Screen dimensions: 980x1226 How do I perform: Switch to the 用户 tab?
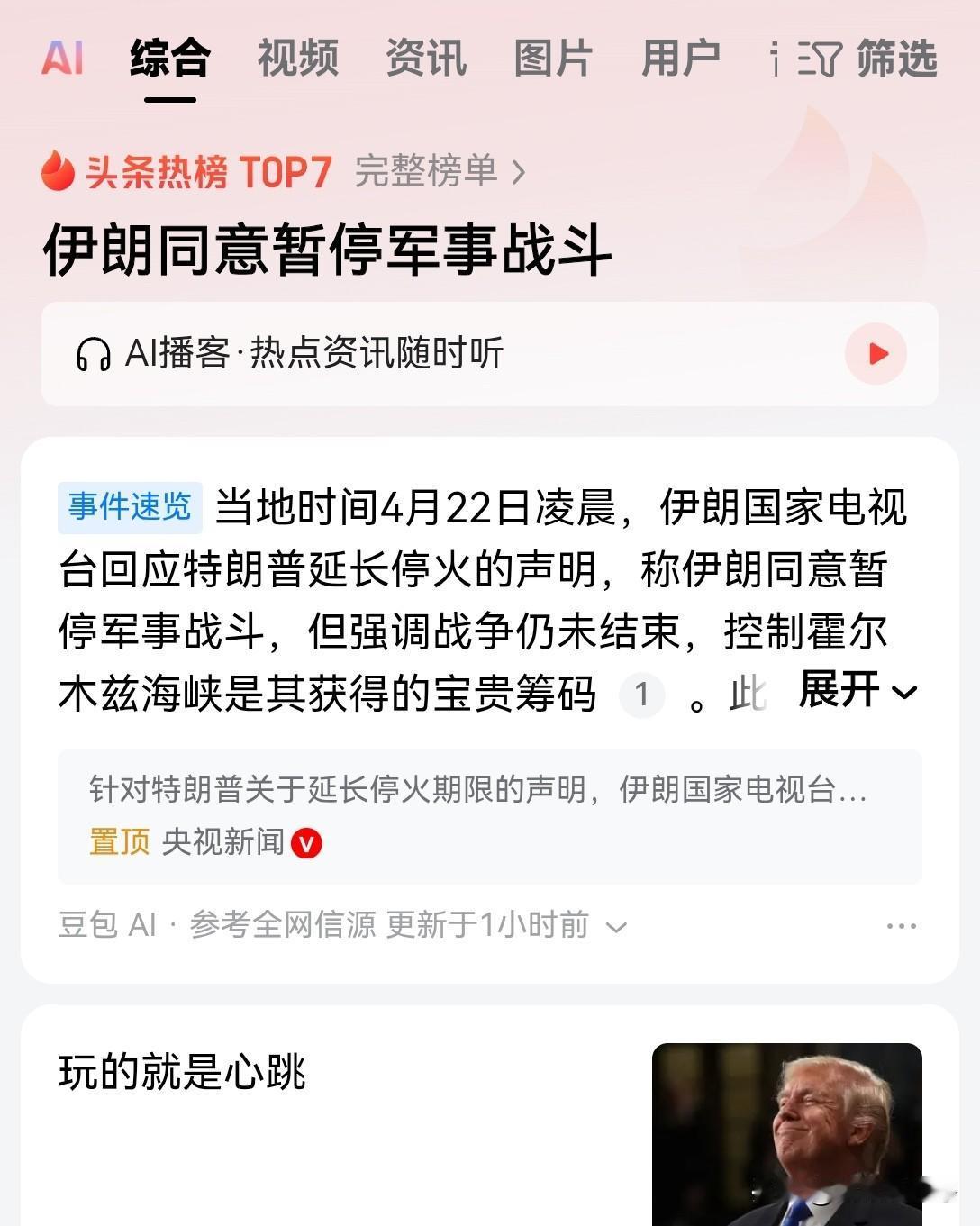(x=682, y=59)
